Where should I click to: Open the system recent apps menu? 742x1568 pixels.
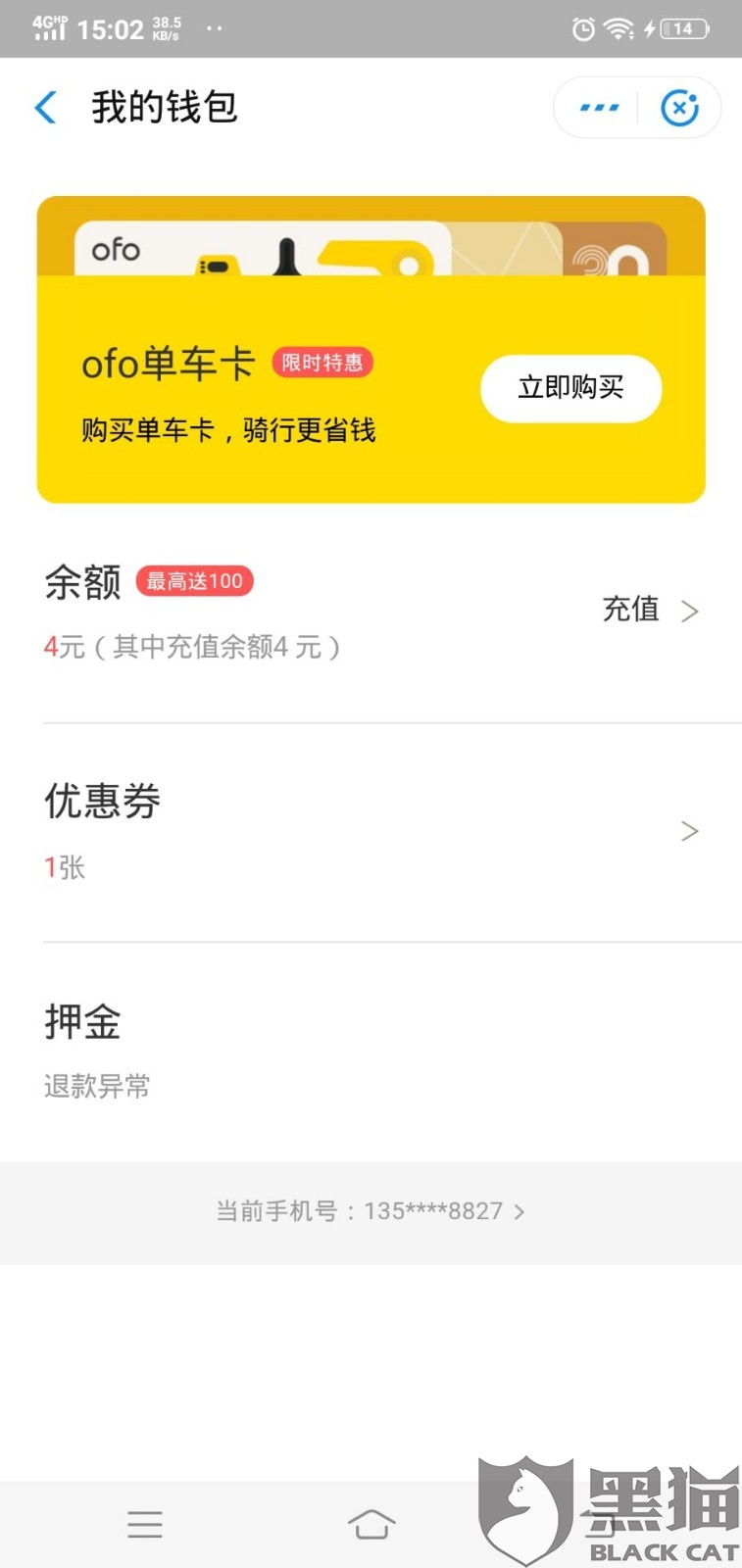tap(145, 1524)
